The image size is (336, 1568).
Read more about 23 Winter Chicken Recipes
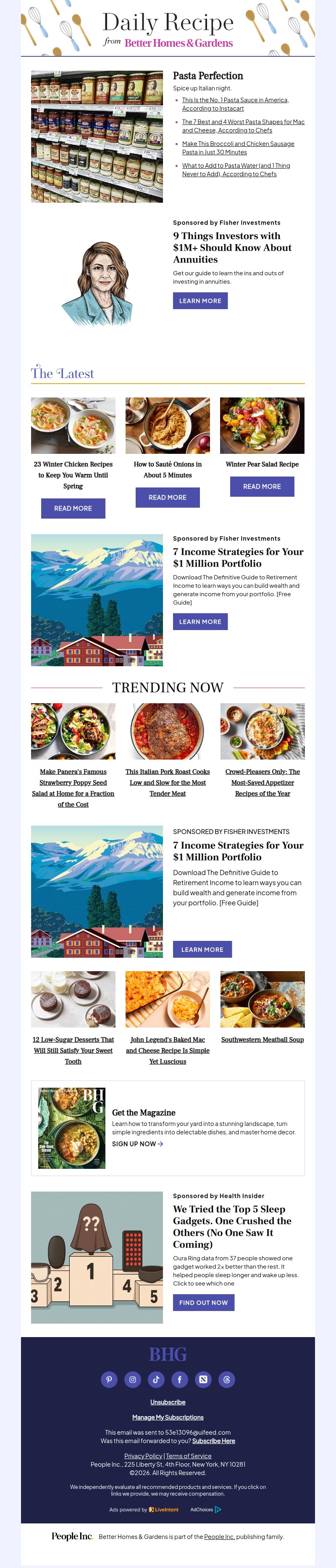click(73, 508)
